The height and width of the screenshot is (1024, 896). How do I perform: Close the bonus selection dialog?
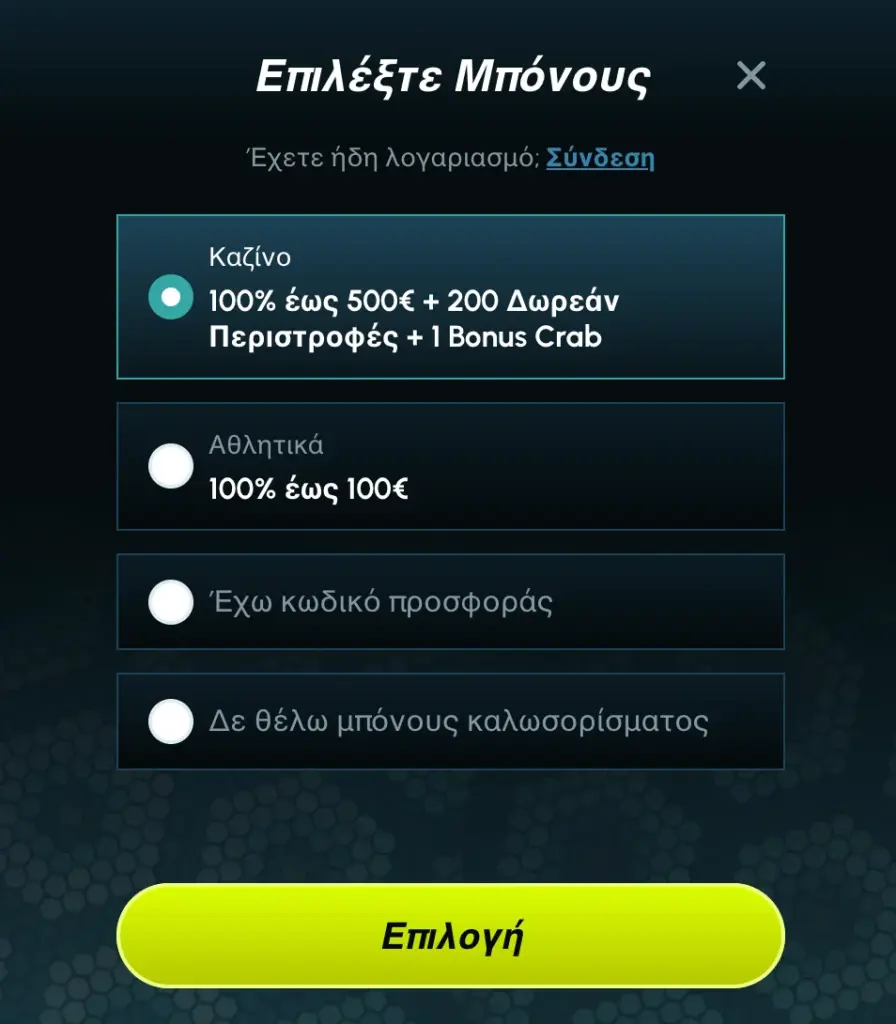(x=750, y=76)
